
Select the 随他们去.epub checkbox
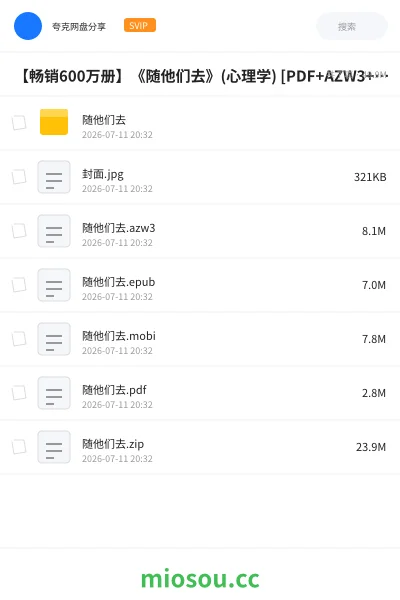(19, 285)
